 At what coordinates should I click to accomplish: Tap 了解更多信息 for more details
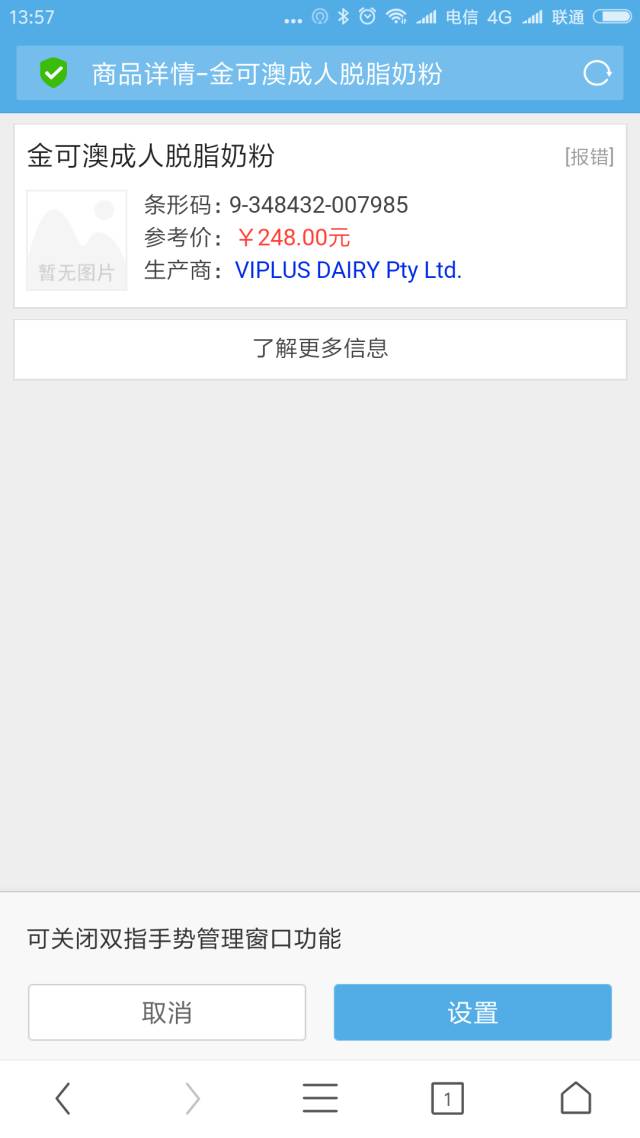[x=320, y=349]
